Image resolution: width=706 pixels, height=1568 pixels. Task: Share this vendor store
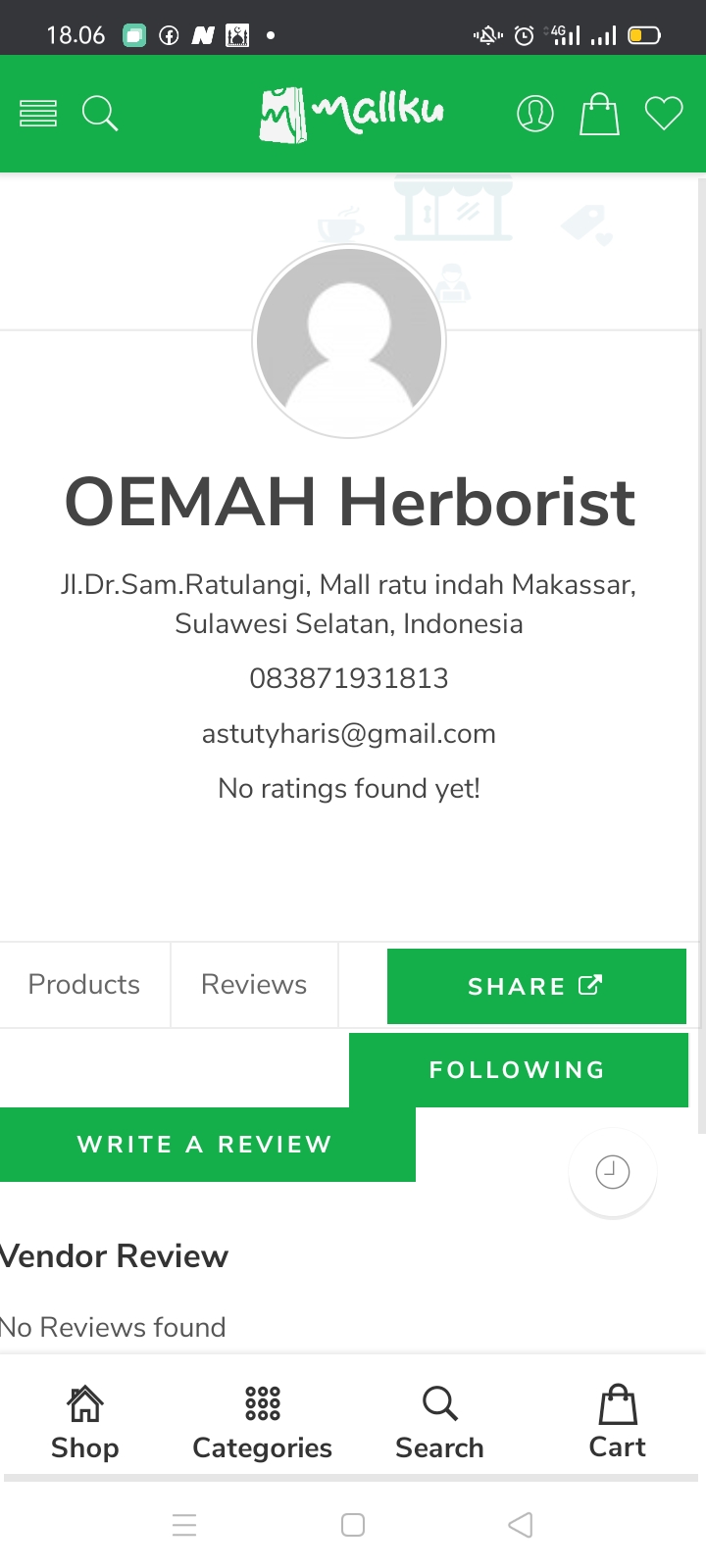(x=536, y=986)
